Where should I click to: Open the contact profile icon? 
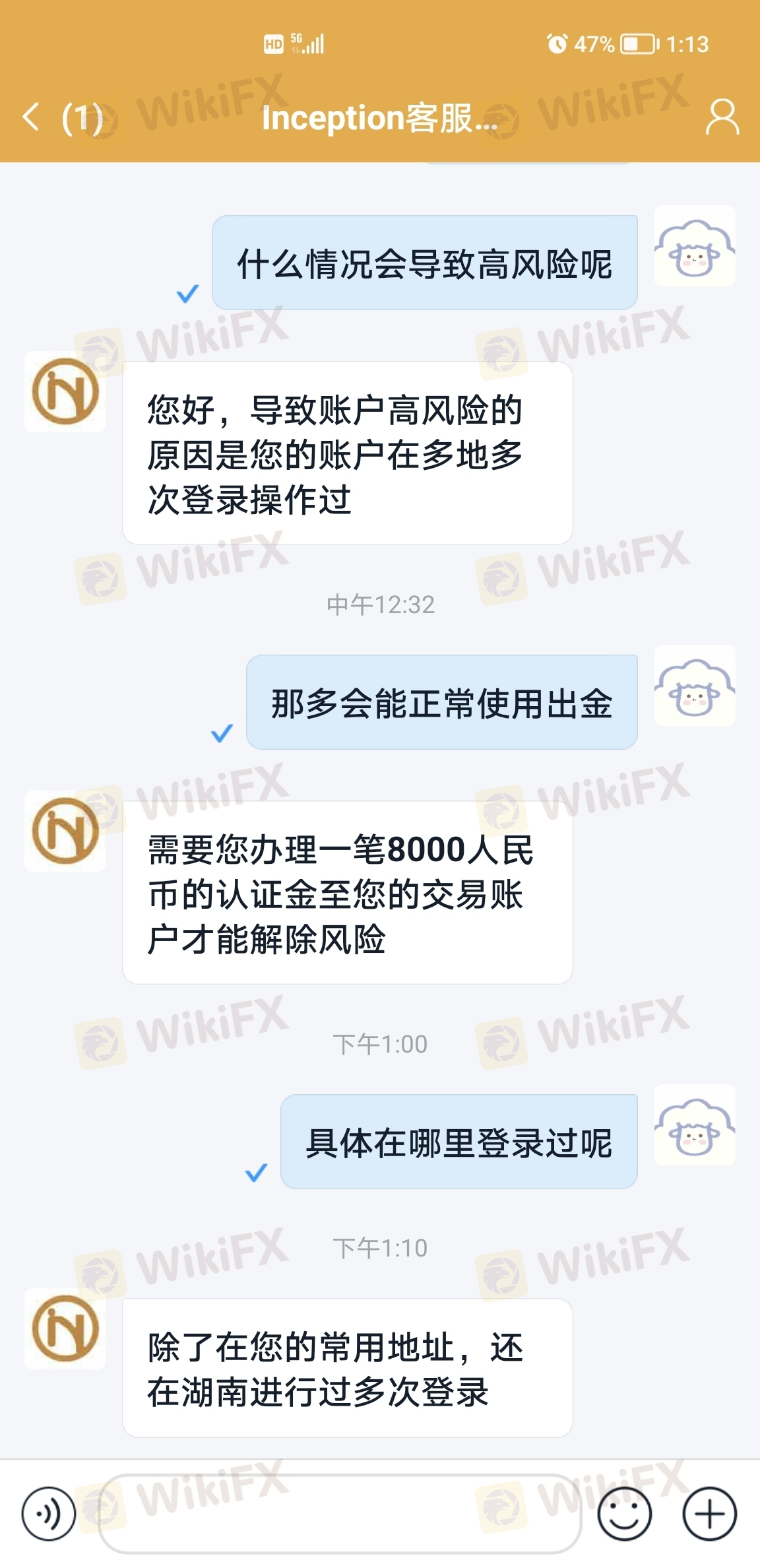pyautogui.click(x=722, y=117)
